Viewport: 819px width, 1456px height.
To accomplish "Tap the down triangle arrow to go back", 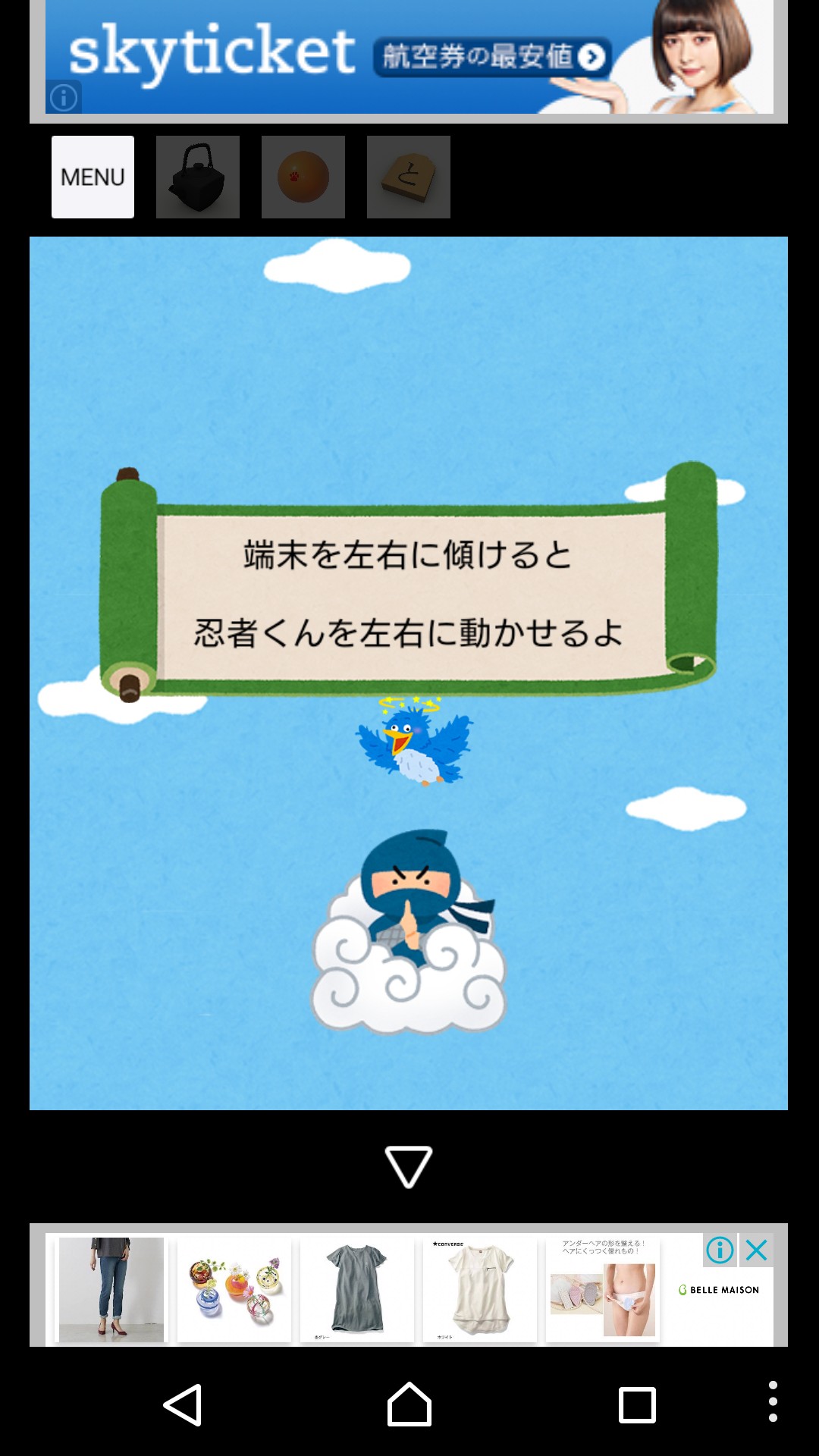I will (x=409, y=1166).
